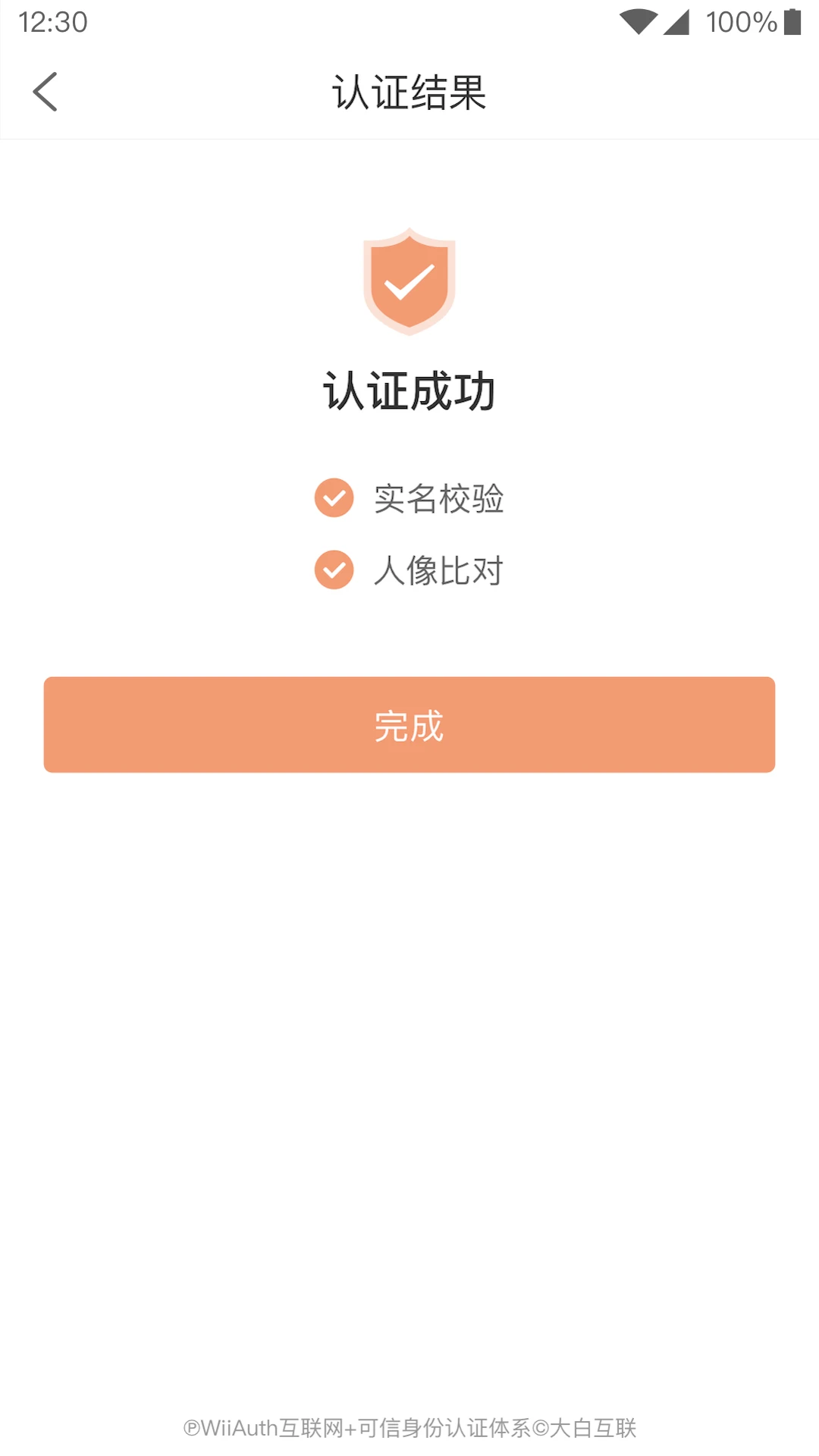Navigate back using the title bar arrow
Viewport: 819px width, 1456px height.
(45, 92)
